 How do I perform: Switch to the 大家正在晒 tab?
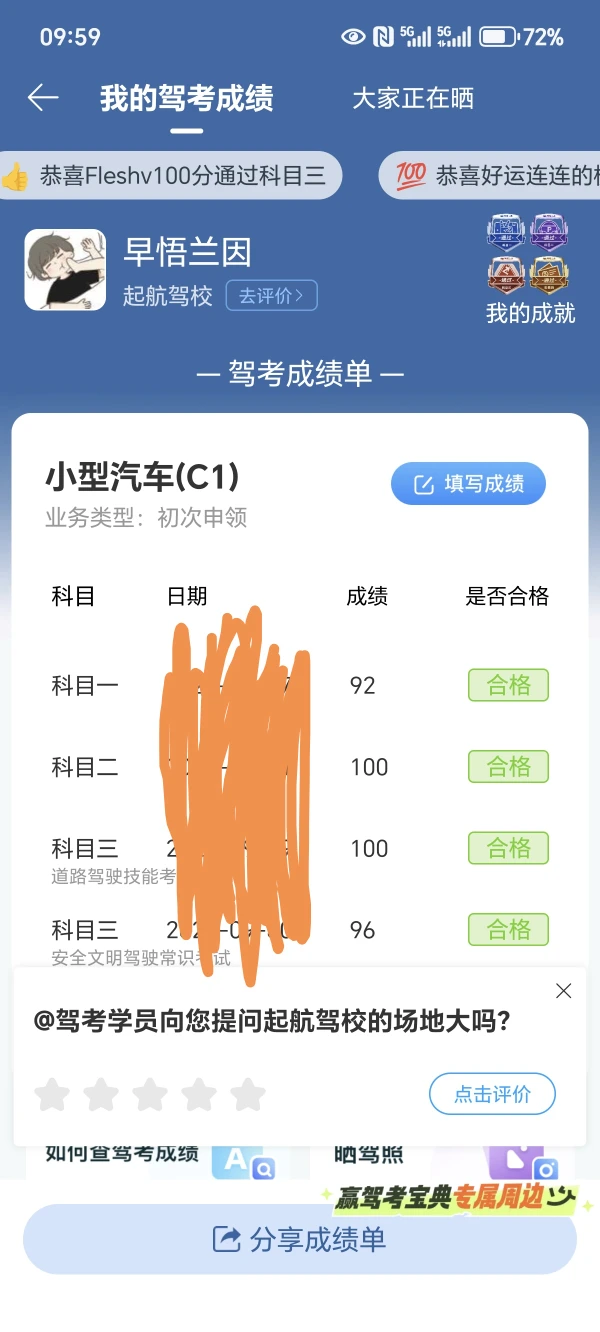pos(412,98)
